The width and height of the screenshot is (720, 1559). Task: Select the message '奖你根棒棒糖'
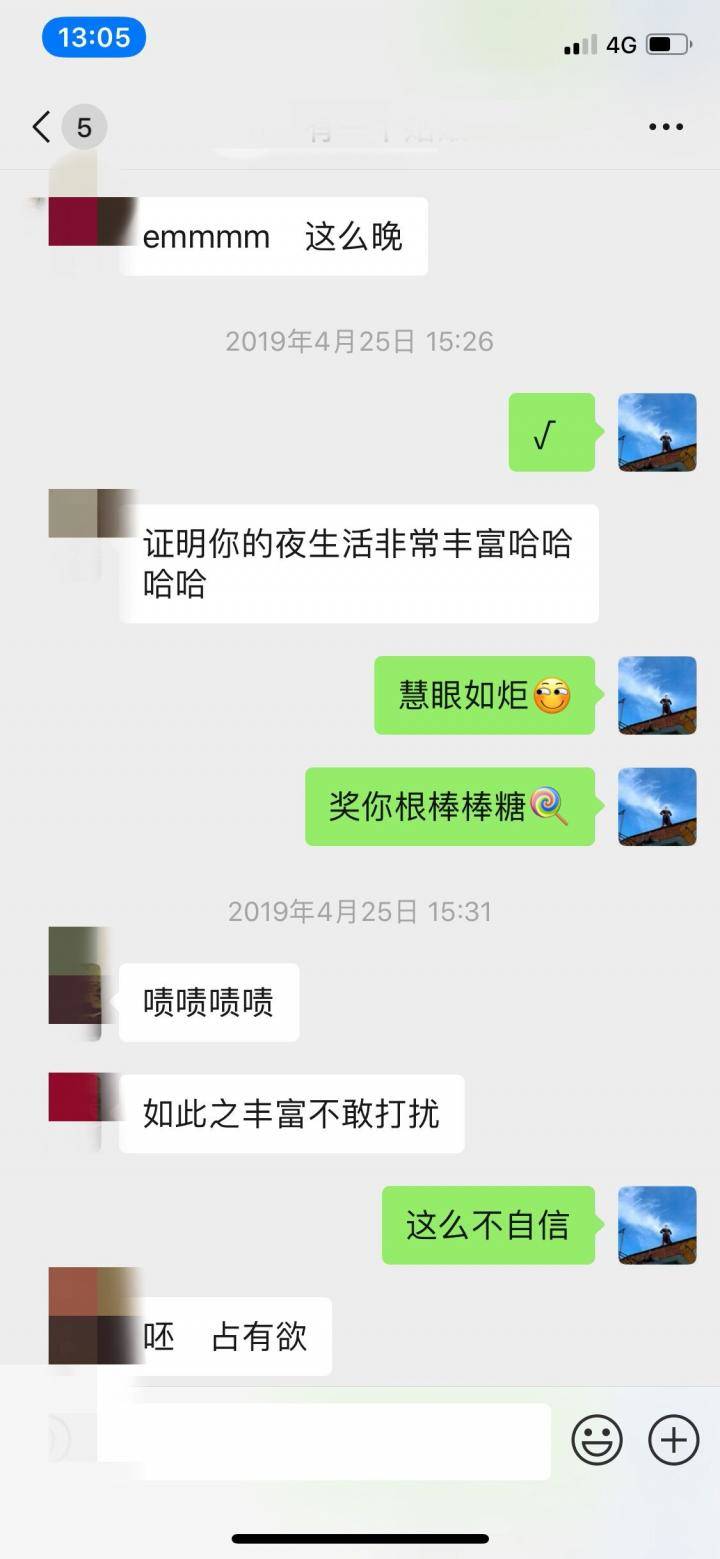[x=449, y=808]
